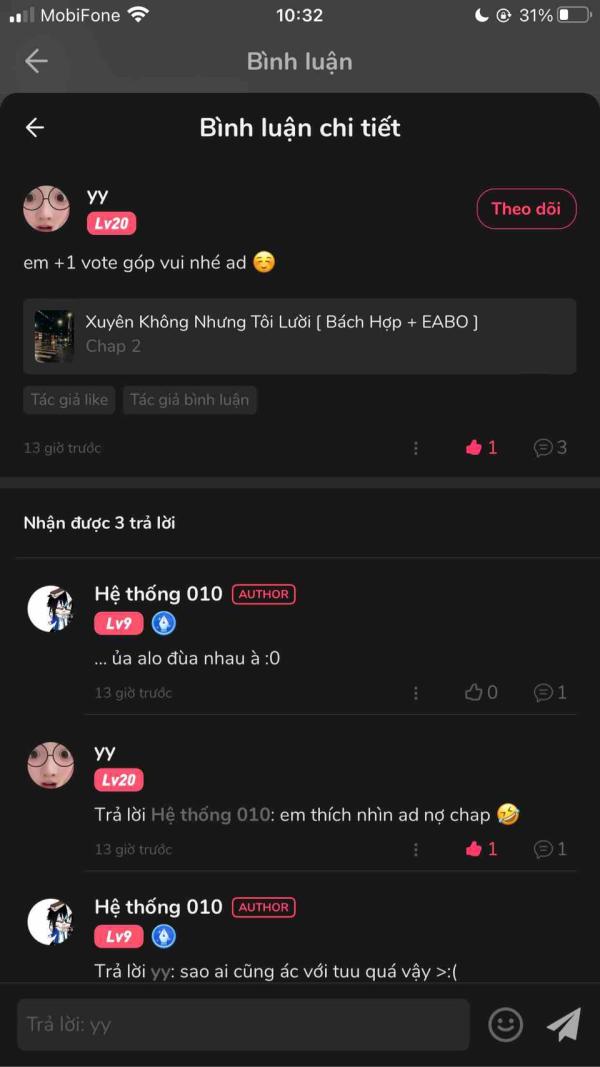The height and width of the screenshot is (1067, 600).
Task: Tap the back arrow beside Bình luận
Action: point(36,61)
